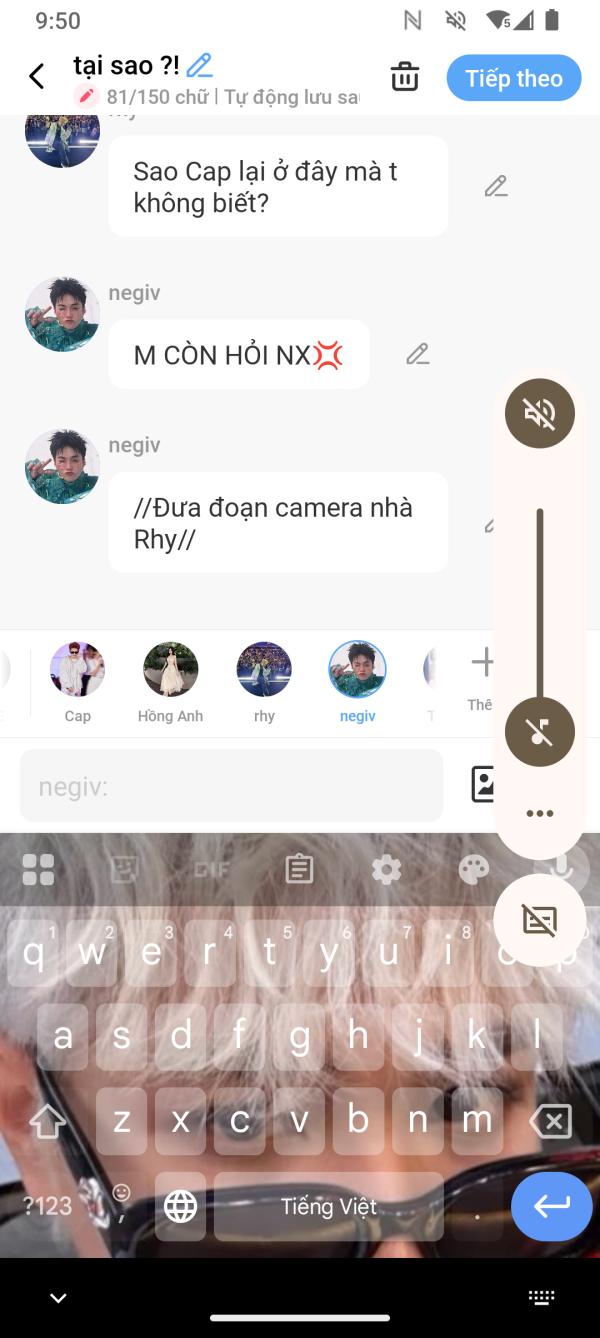Screen dimensions: 600x1338
Task: Tap the muted media volume icon
Action: point(540,732)
